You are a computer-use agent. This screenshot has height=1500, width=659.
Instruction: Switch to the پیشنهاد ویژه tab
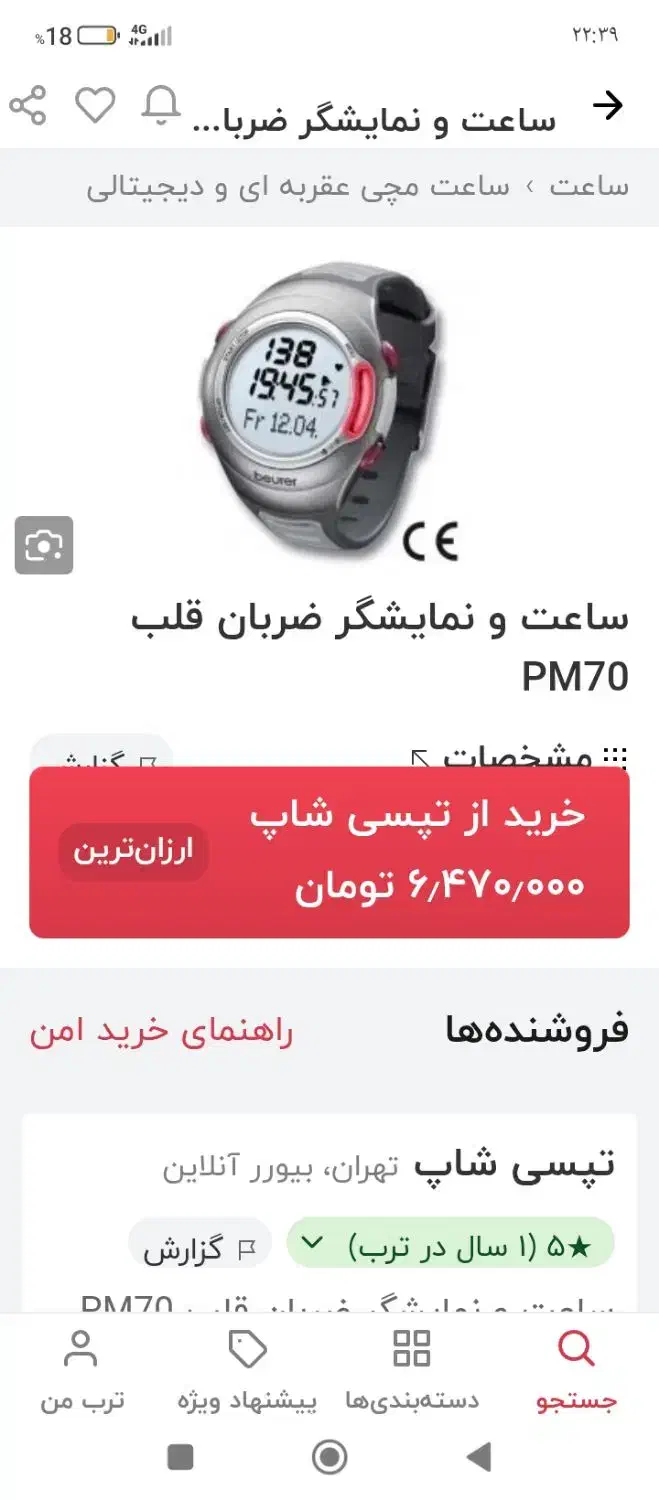247,1372
